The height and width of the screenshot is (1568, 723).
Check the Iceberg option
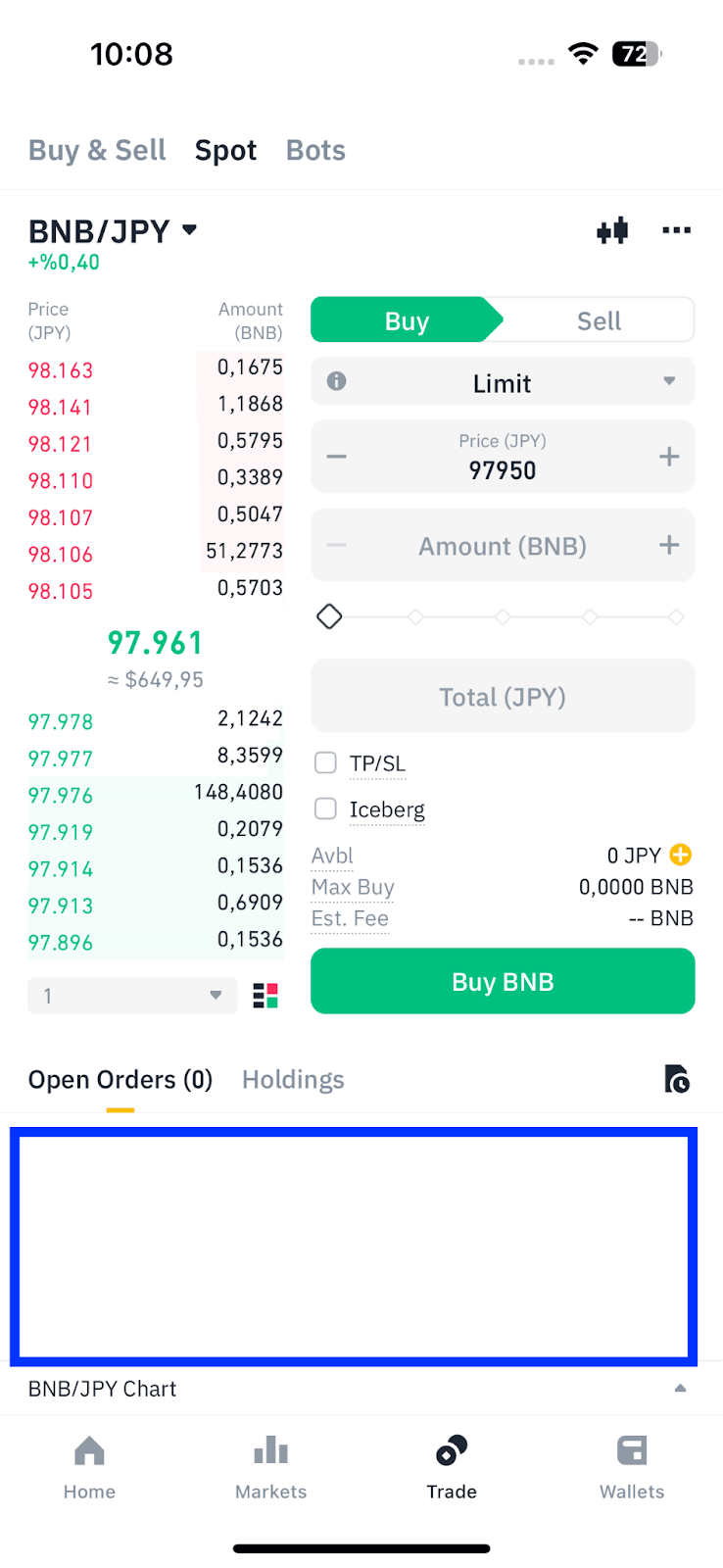tap(325, 809)
